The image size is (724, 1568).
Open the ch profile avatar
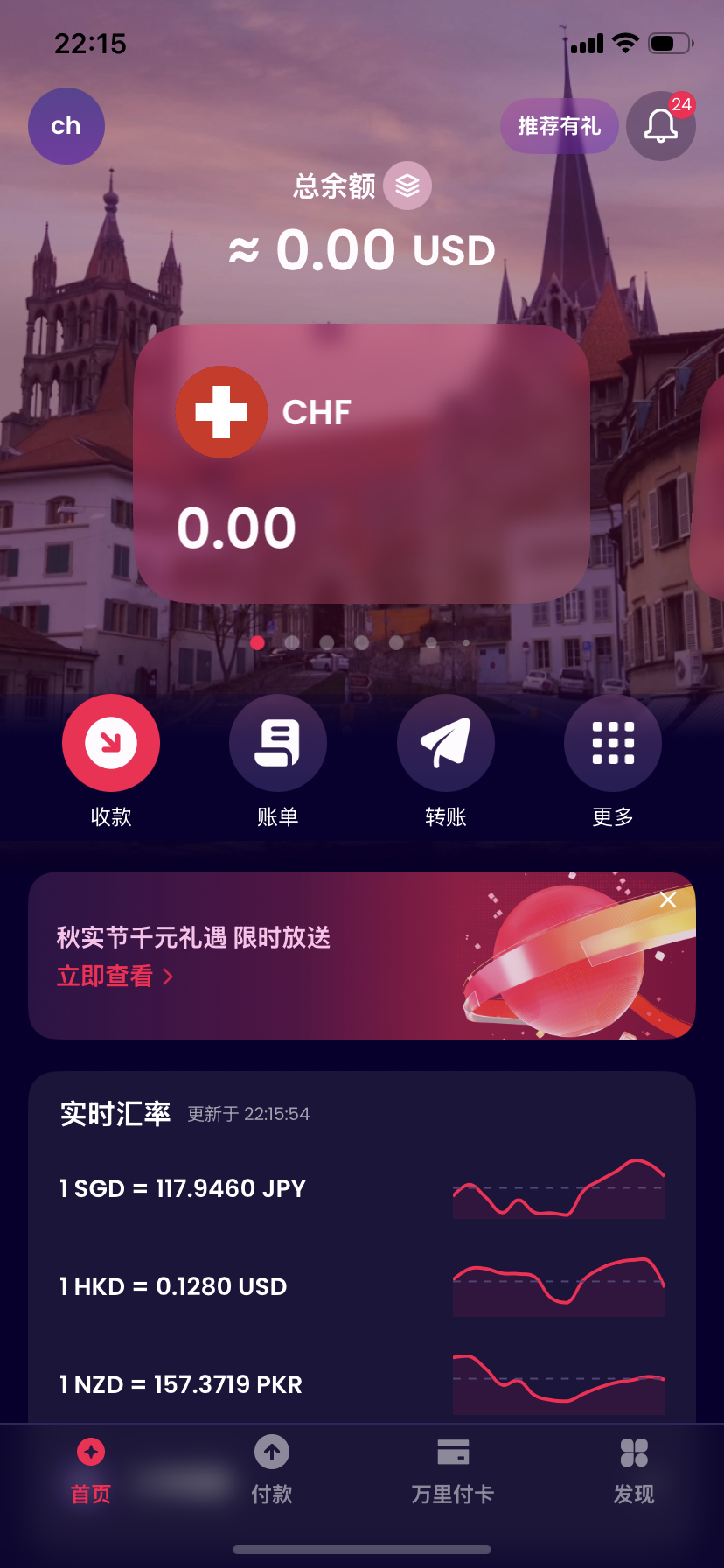(66, 126)
